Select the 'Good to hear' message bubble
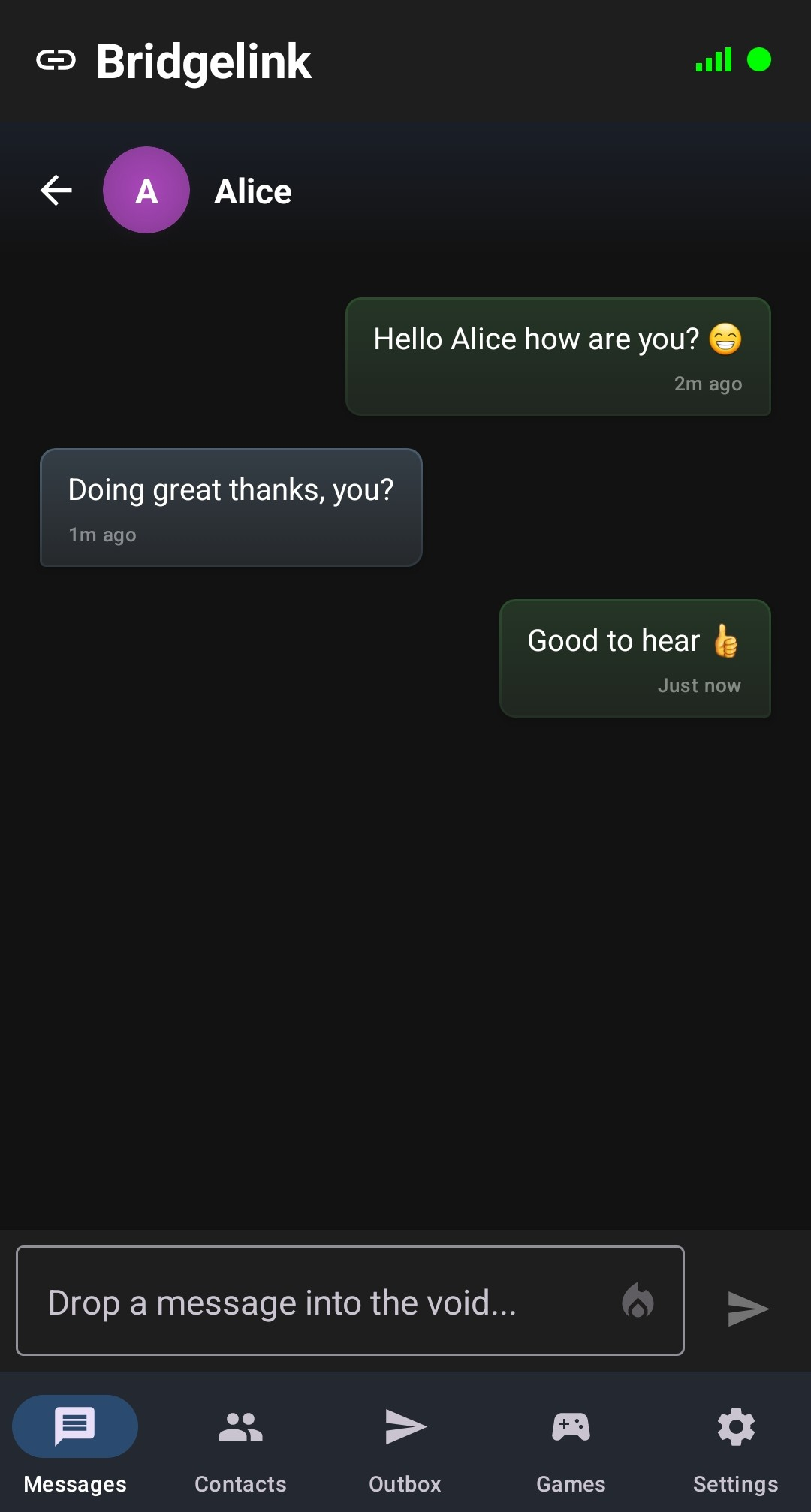The height and width of the screenshot is (1512, 811). coord(635,658)
